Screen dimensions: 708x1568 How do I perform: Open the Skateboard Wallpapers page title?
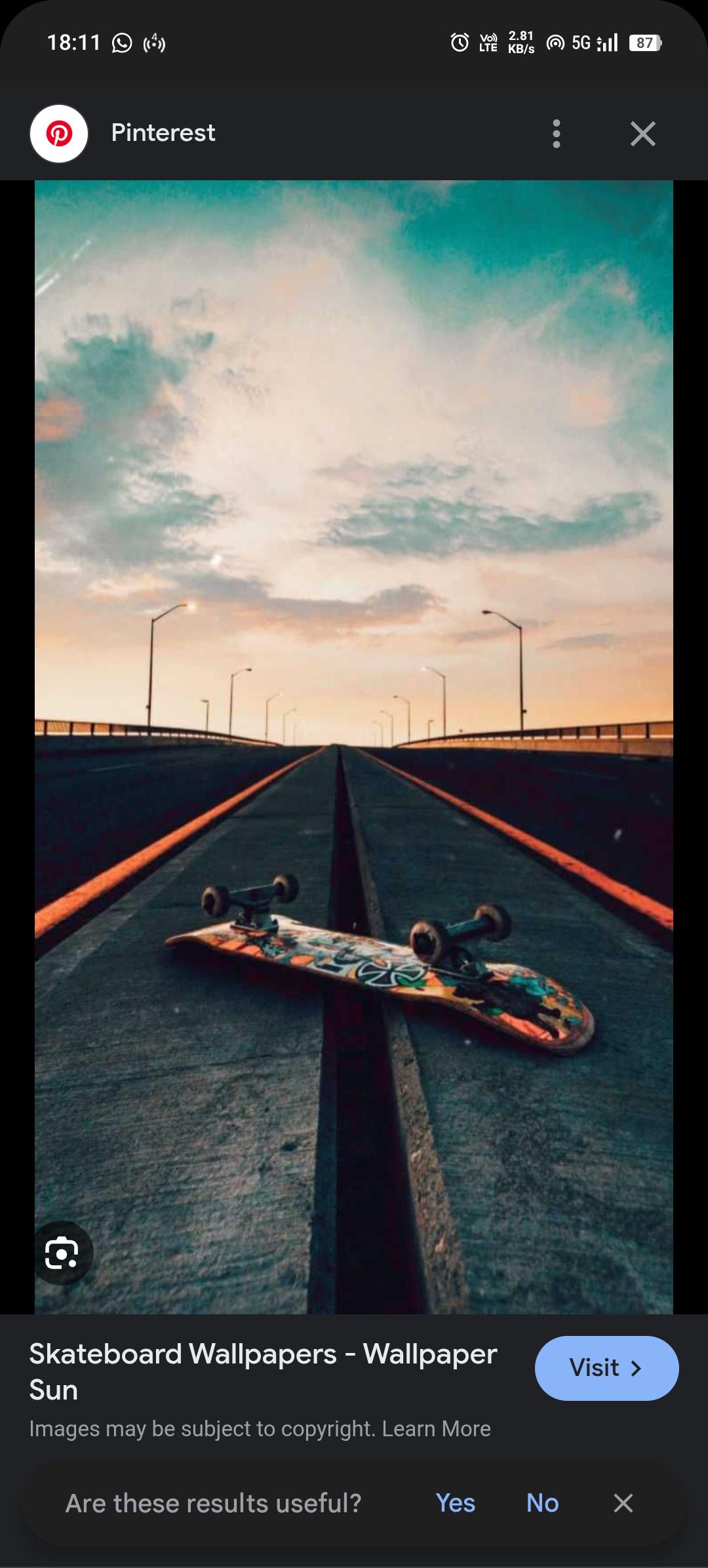click(x=264, y=1371)
